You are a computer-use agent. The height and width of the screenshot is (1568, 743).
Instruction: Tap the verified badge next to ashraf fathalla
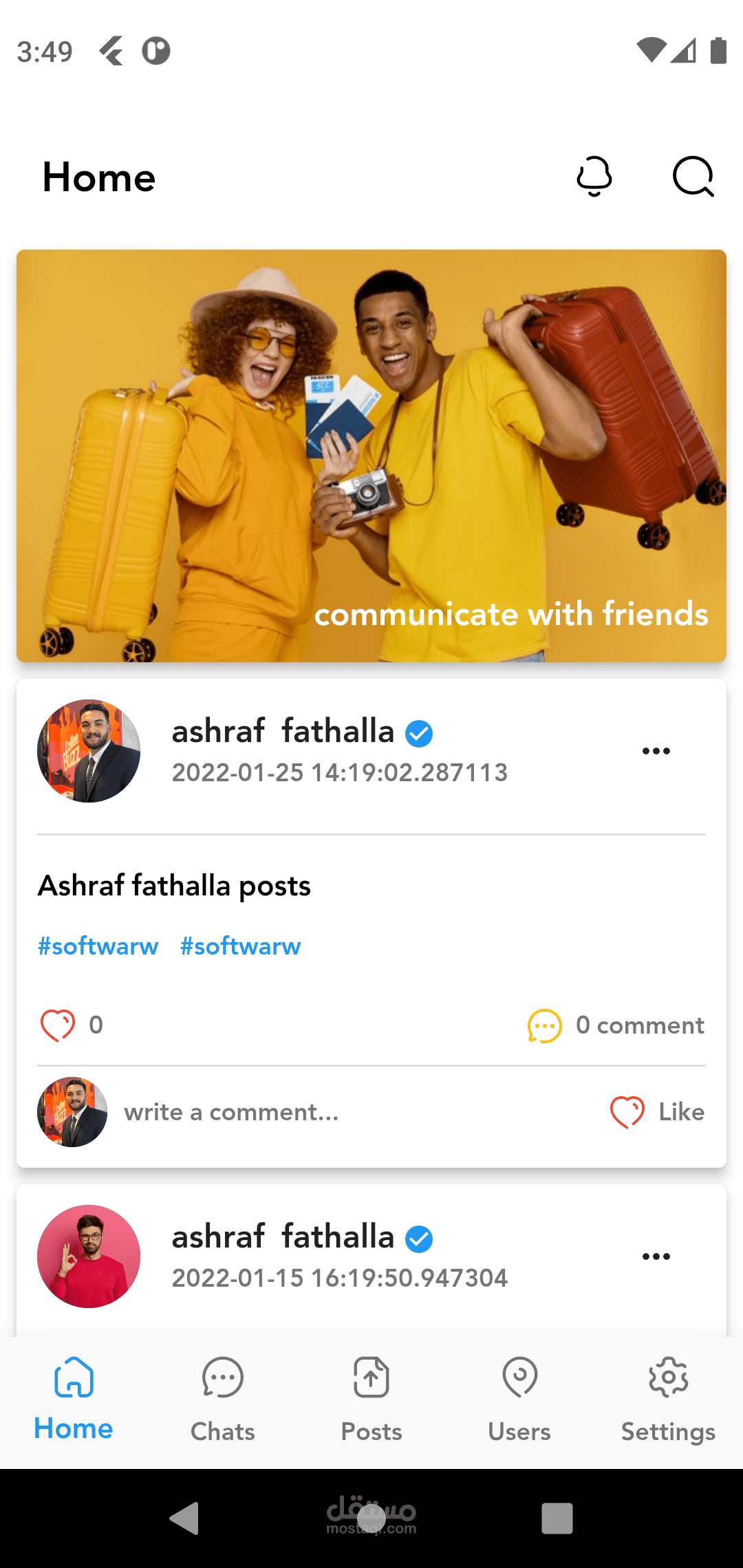(419, 732)
